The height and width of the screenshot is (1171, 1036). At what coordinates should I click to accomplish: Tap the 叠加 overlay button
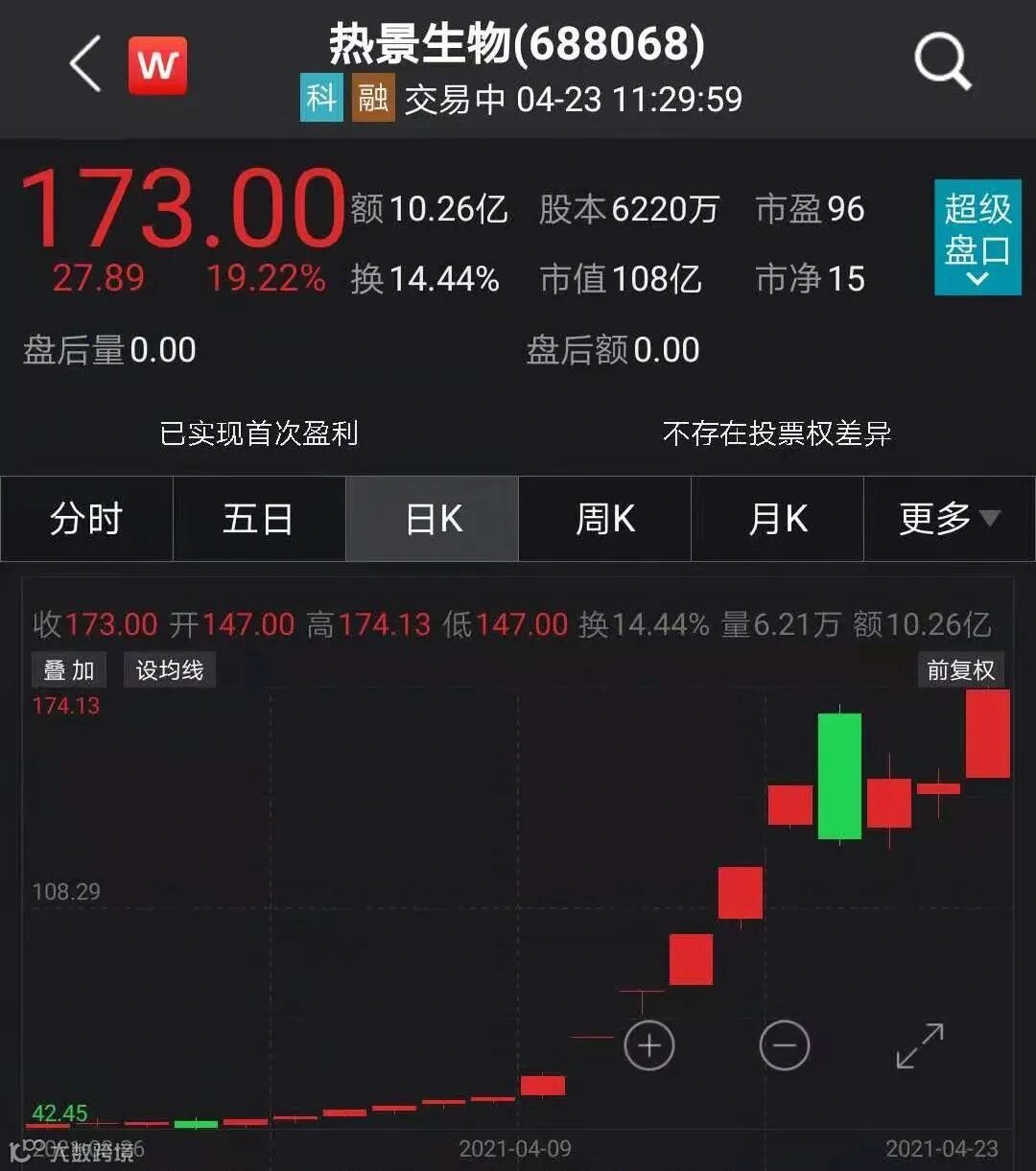coord(69,670)
